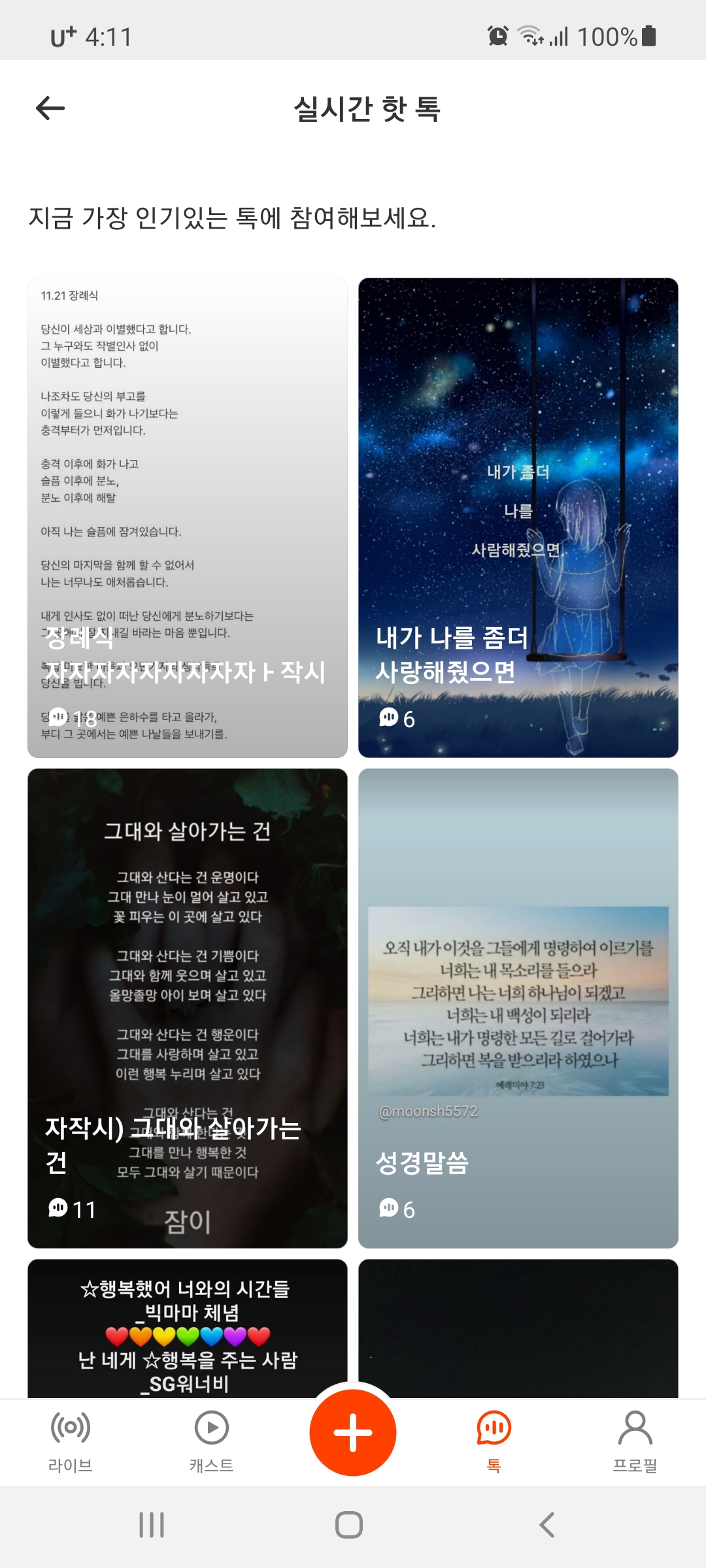Open the 행복했어 너와의 시간들 card
Viewport: 706px width, 1568px height.
[x=188, y=1329]
